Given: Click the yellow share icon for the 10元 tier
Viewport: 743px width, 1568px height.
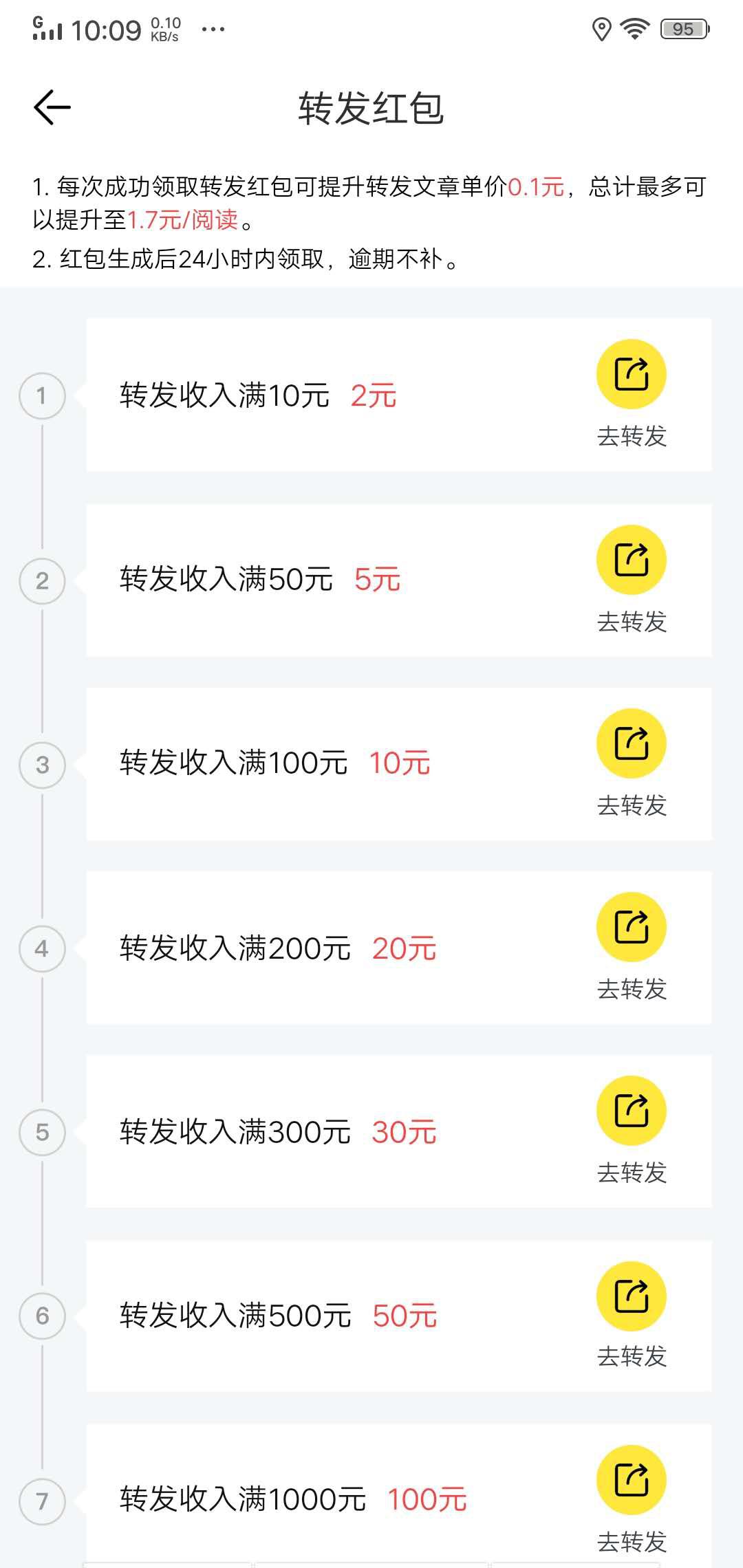Looking at the screenshot, I should [631, 373].
